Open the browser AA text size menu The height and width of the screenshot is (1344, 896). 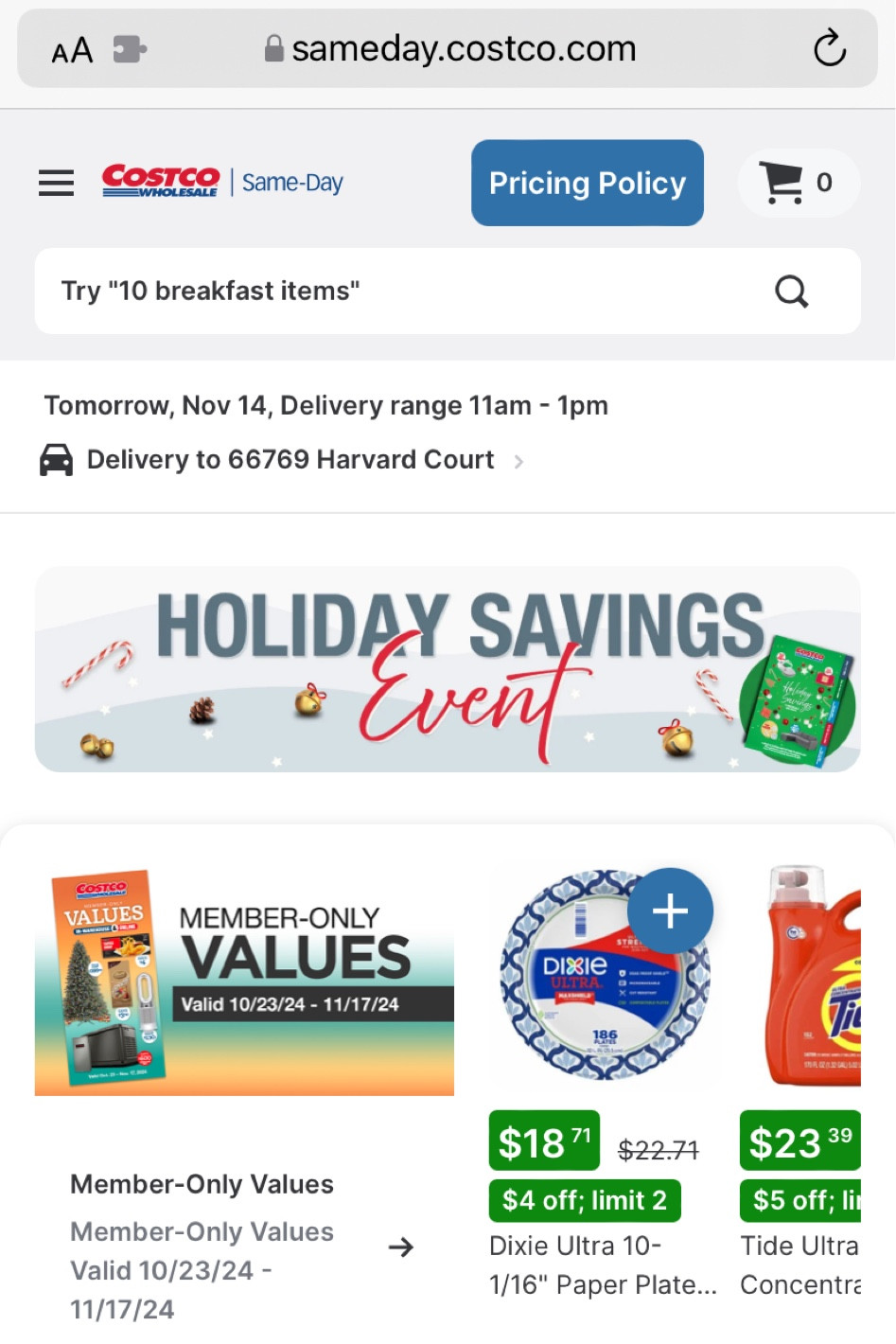(x=72, y=49)
